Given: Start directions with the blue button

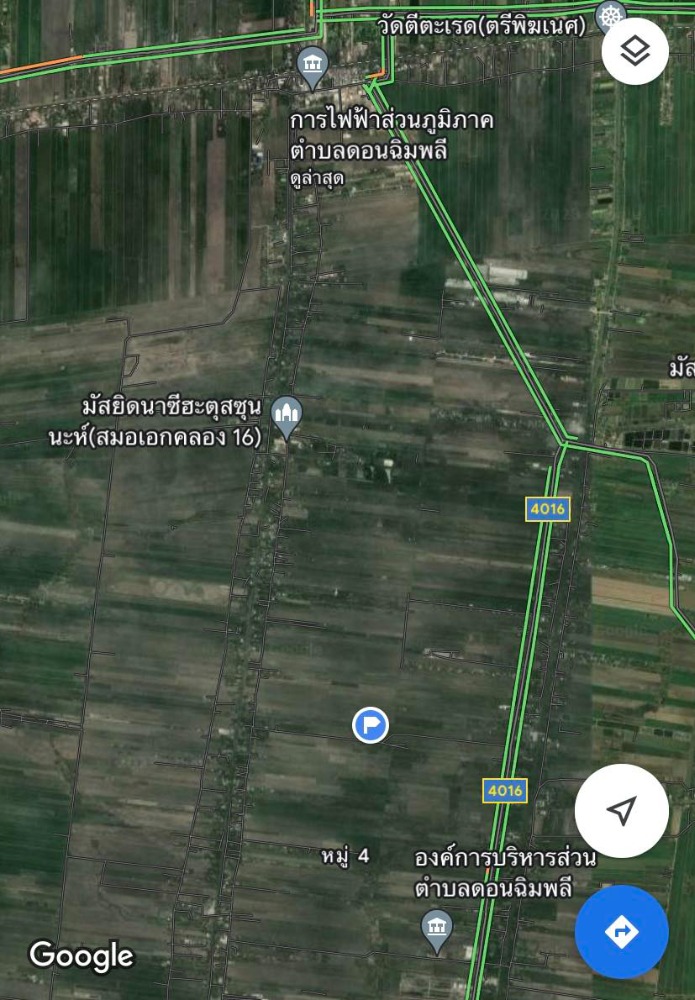Looking at the screenshot, I should pyautogui.click(x=621, y=932).
